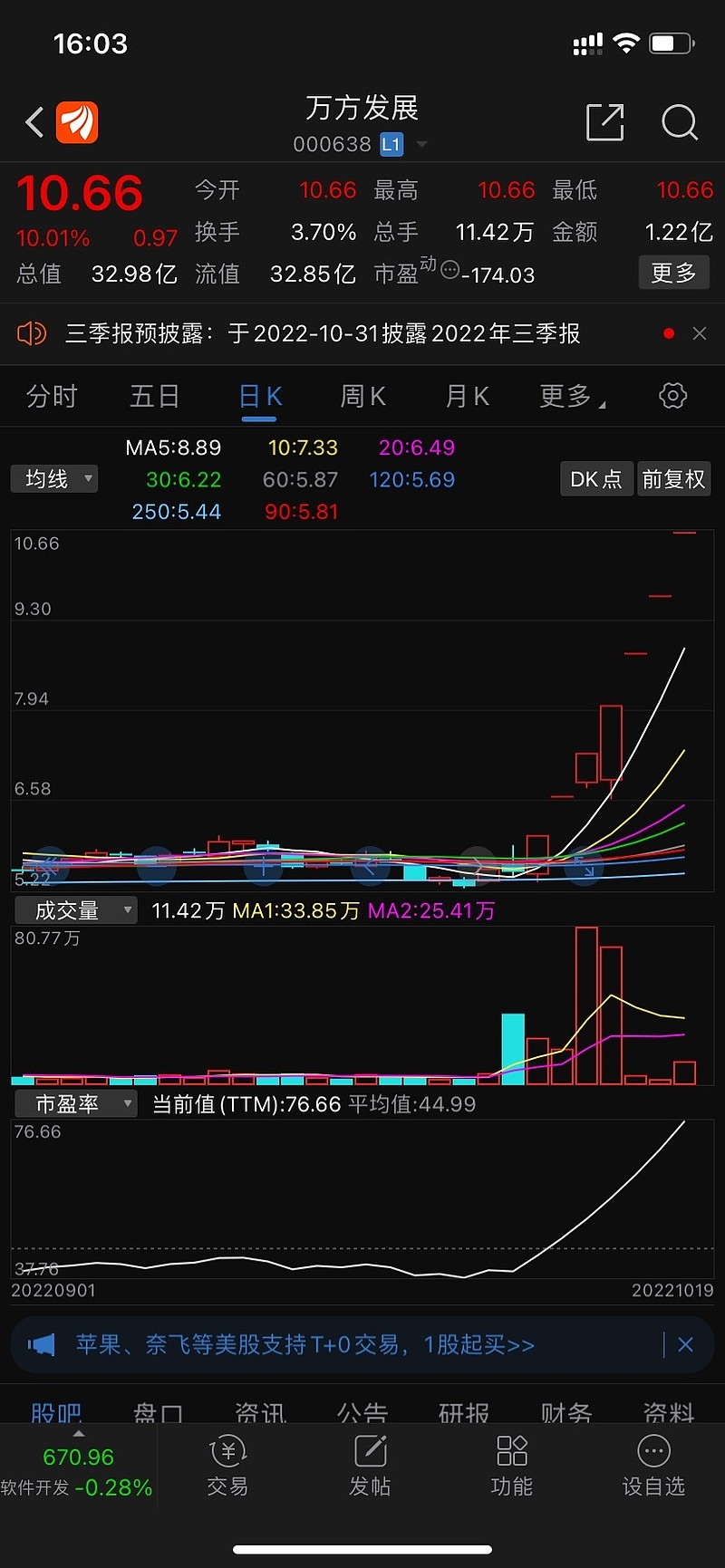The width and height of the screenshot is (725, 1568).
Task: Open the 成交量 volume indicator dropdown
Action: pyautogui.click(x=75, y=909)
